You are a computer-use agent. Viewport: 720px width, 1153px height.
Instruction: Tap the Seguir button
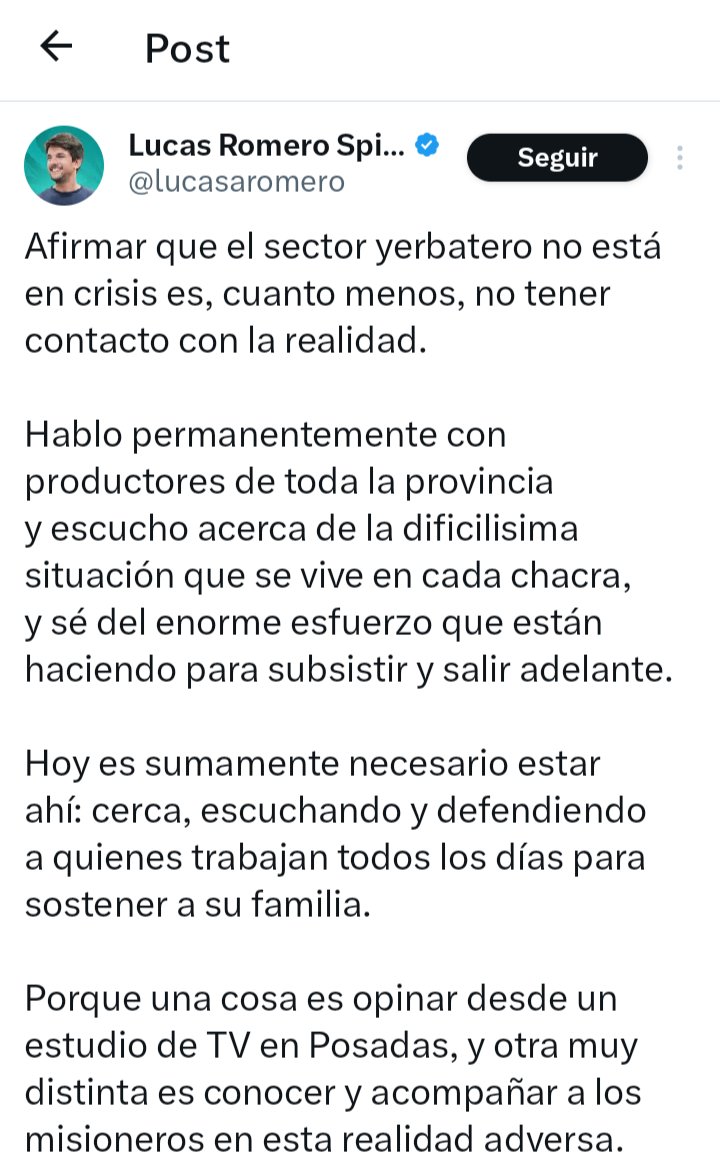point(557,158)
